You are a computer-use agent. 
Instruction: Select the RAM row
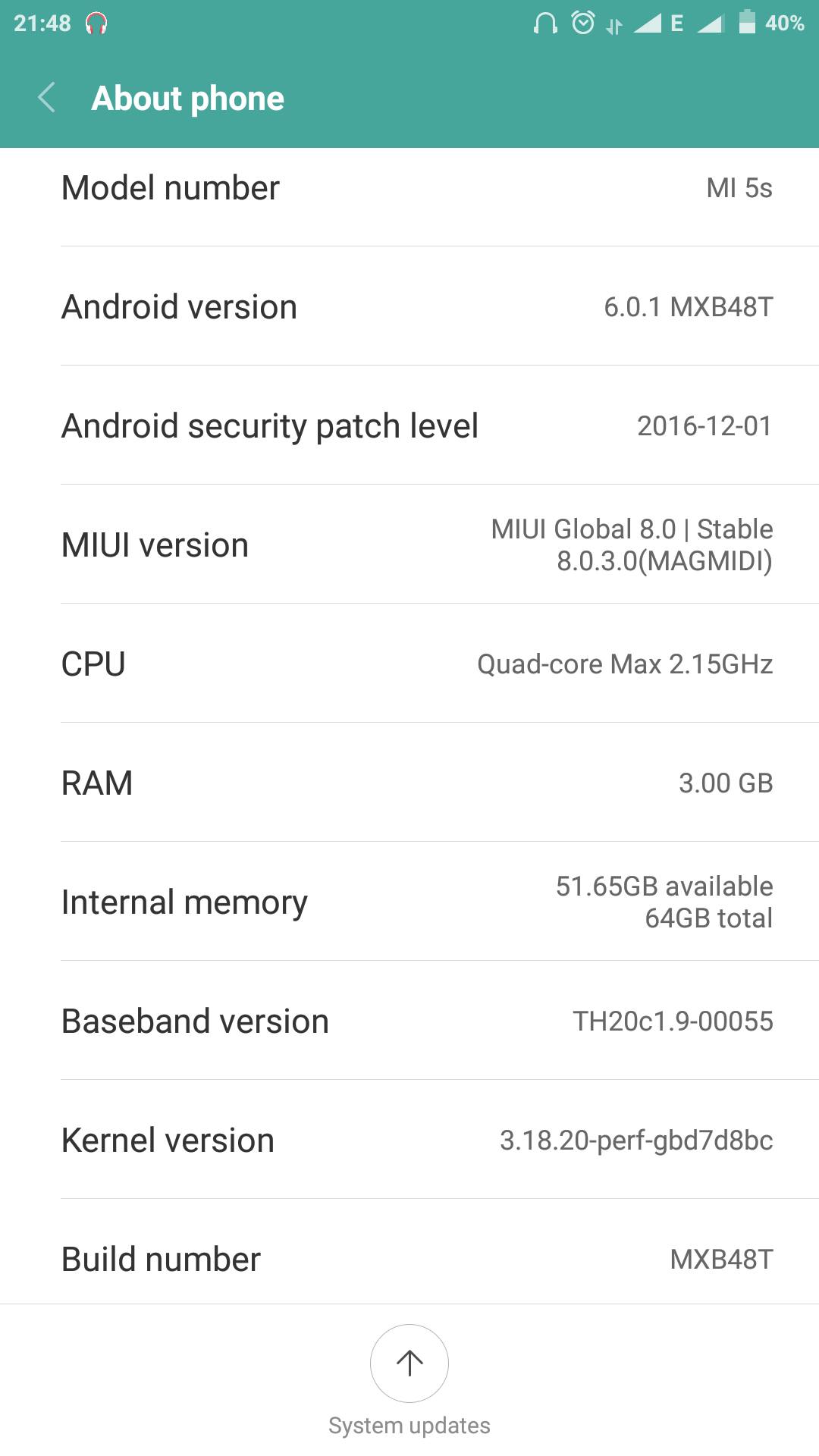409,782
